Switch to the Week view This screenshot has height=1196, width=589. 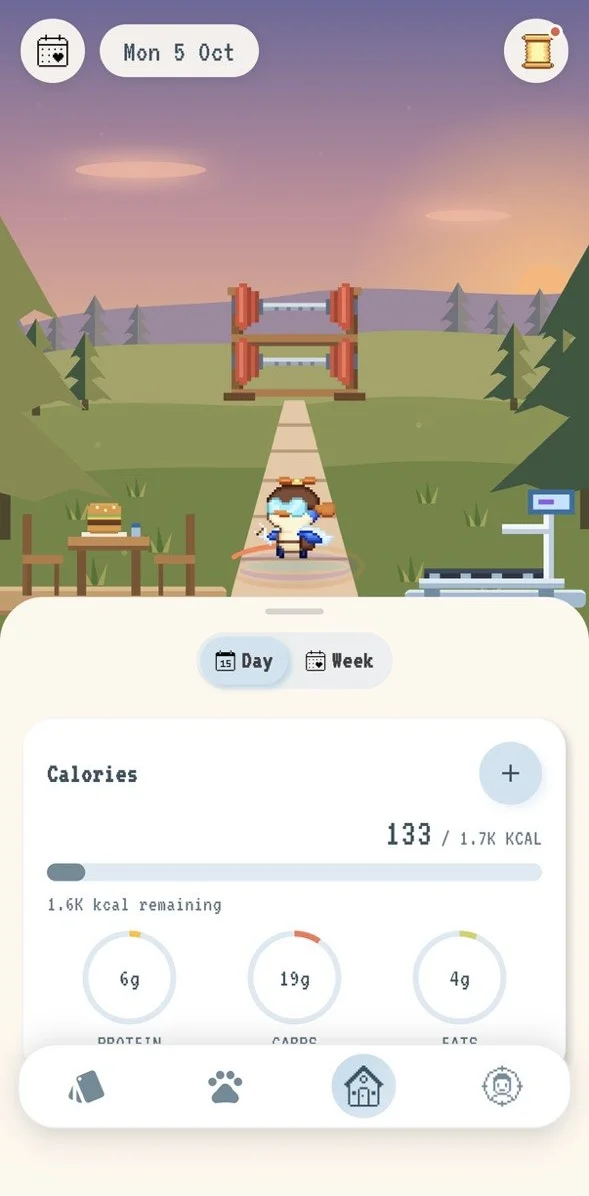tap(340, 661)
